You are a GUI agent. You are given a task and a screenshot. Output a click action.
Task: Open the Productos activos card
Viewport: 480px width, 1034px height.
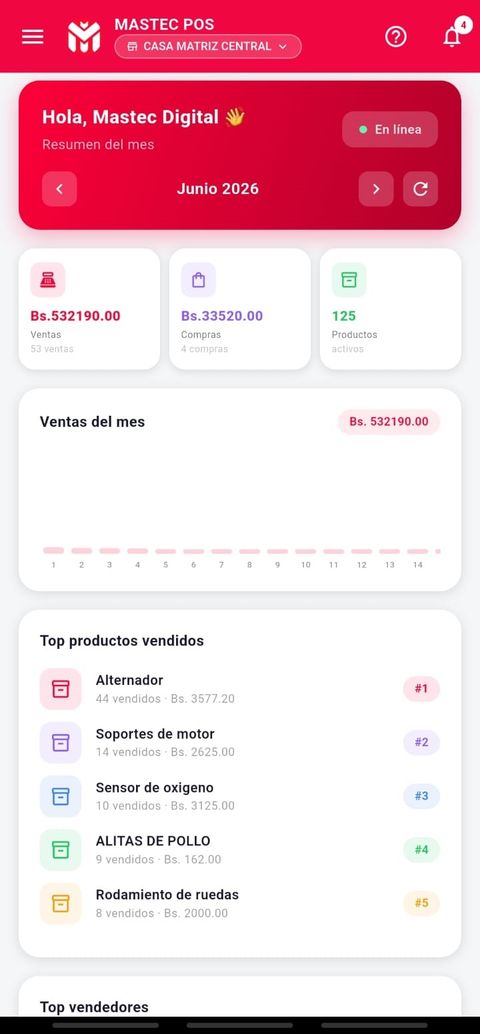[390, 309]
